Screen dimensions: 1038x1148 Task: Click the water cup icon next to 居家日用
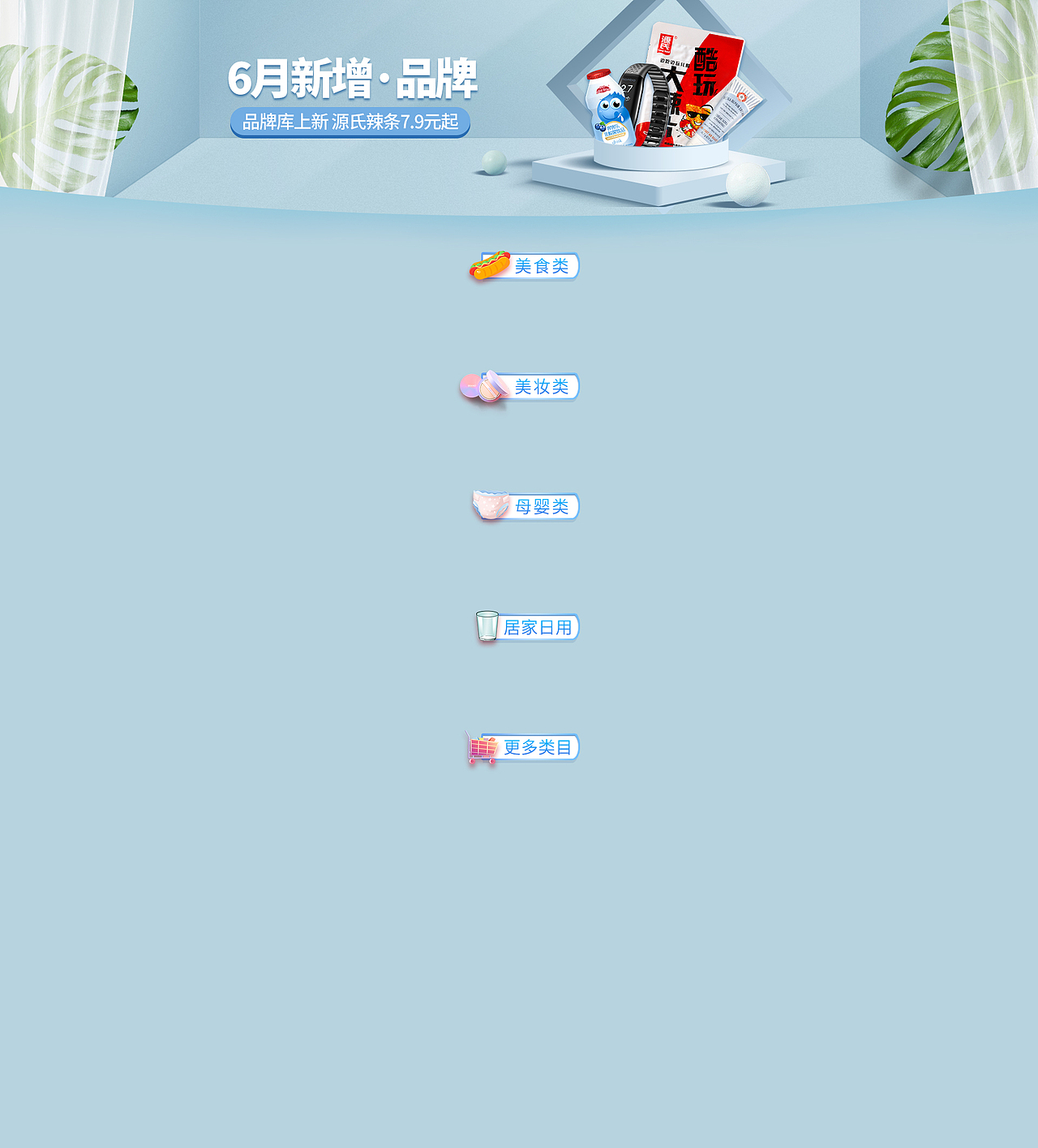click(x=487, y=626)
